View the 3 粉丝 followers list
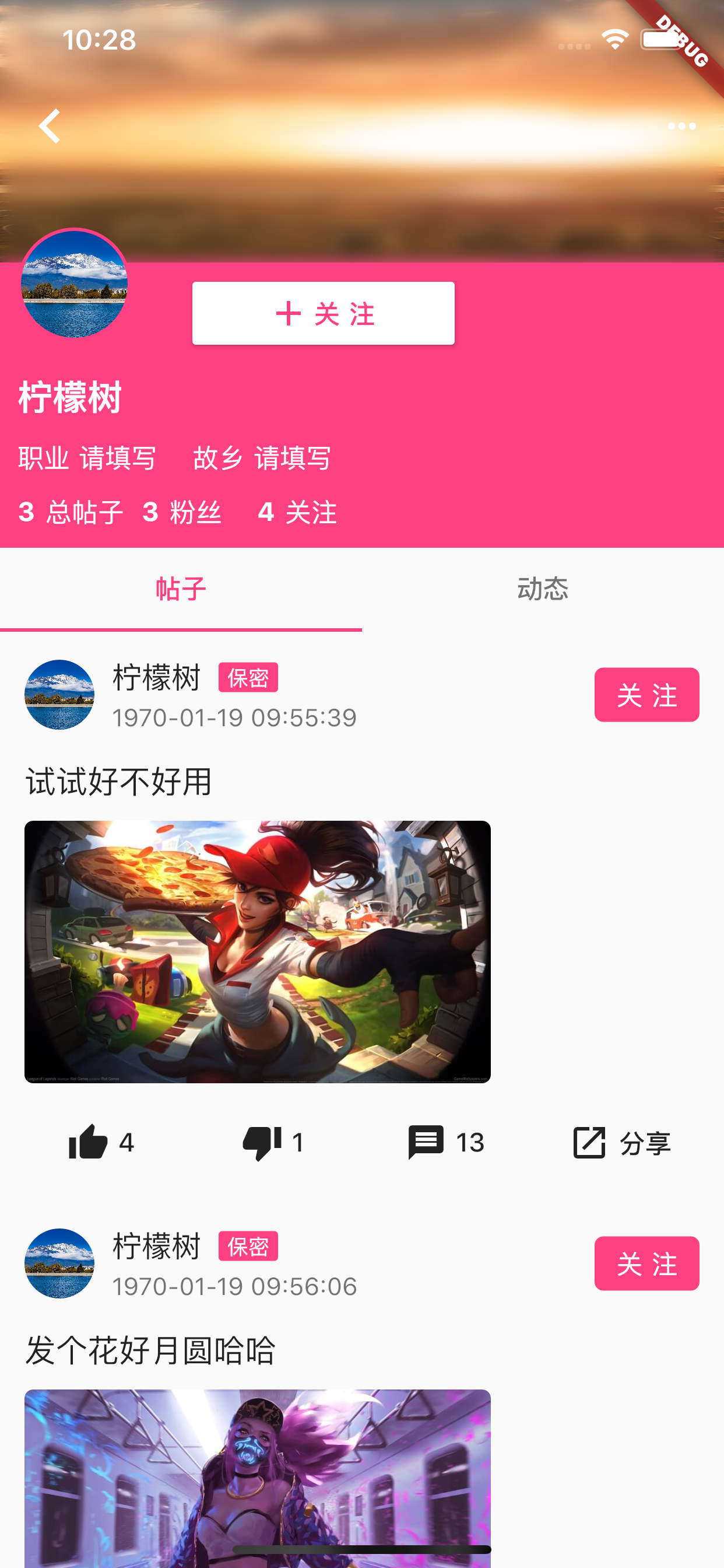 [x=182, y=512]
